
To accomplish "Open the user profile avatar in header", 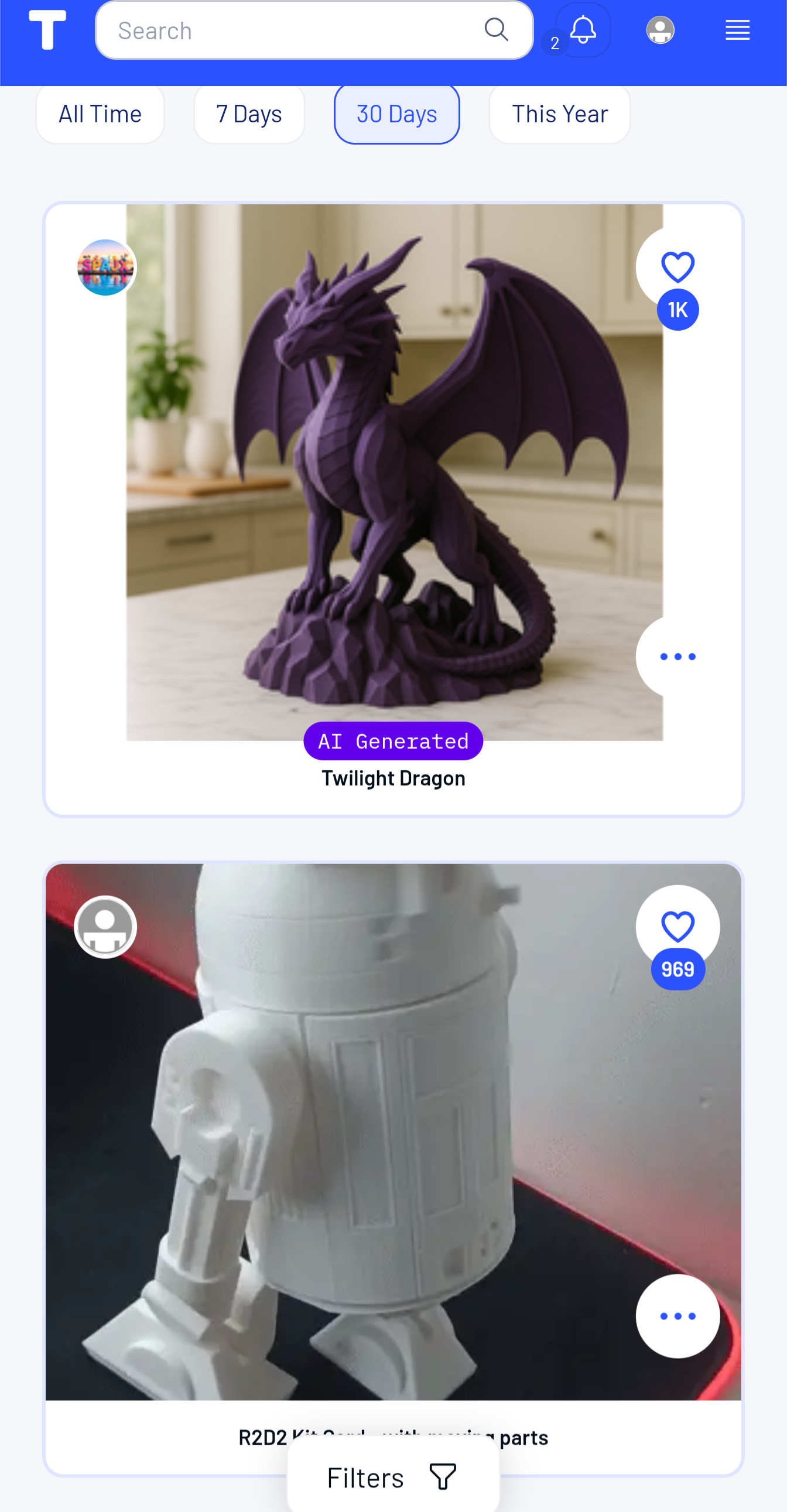I will [660, 29].
